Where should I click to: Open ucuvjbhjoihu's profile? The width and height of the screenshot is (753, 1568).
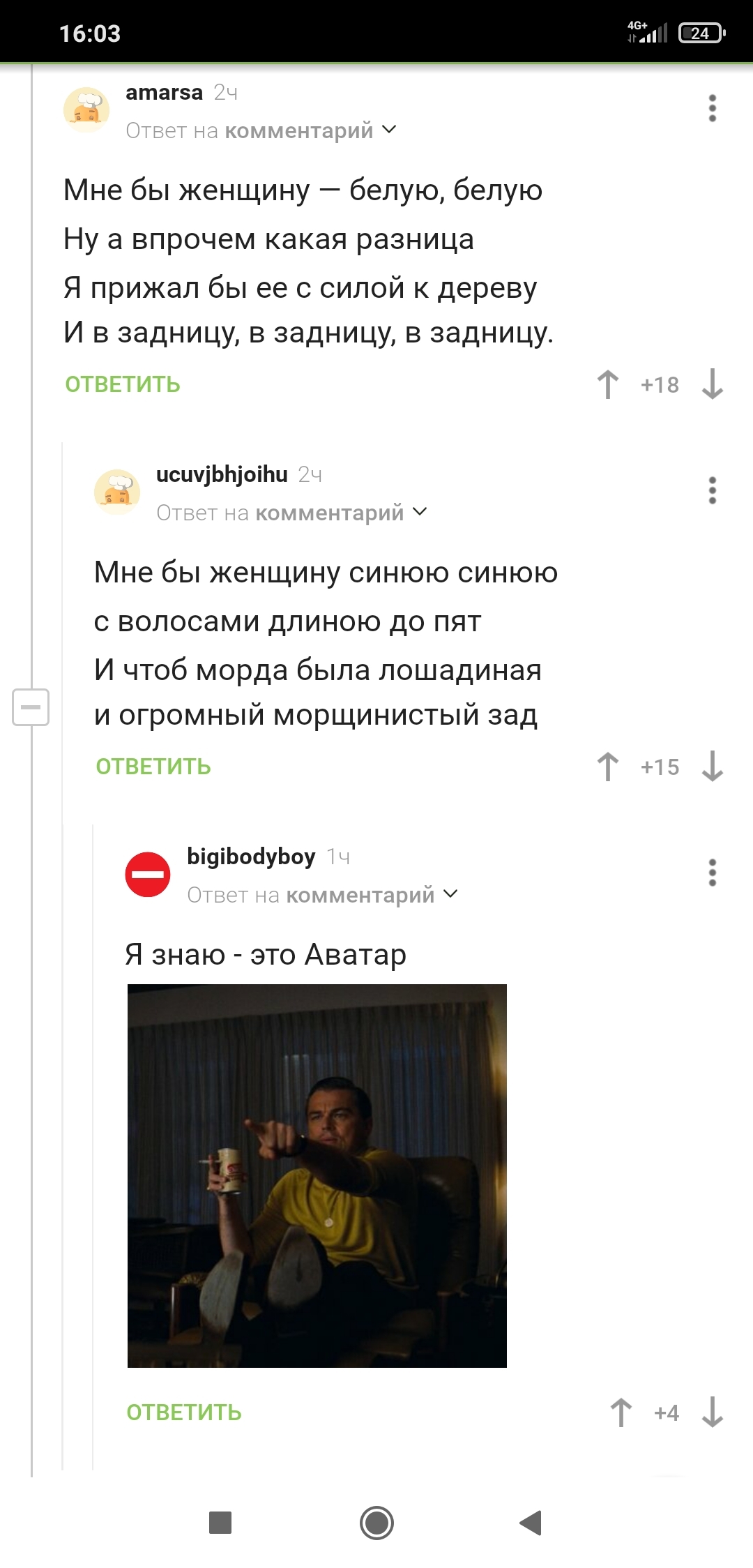[x=222, y=474]
